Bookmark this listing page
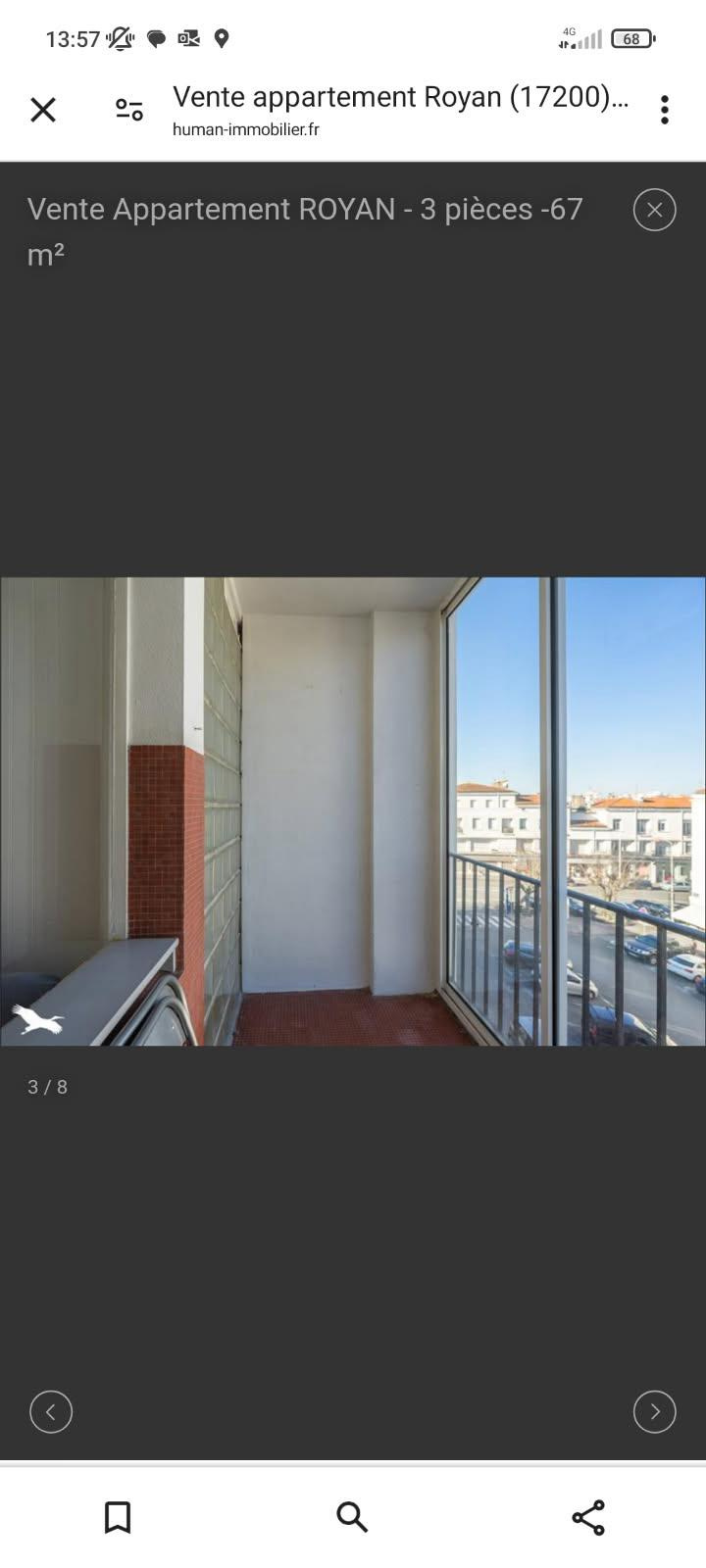The width and height of the screenshot is (706, 1568). (118, 1517)
